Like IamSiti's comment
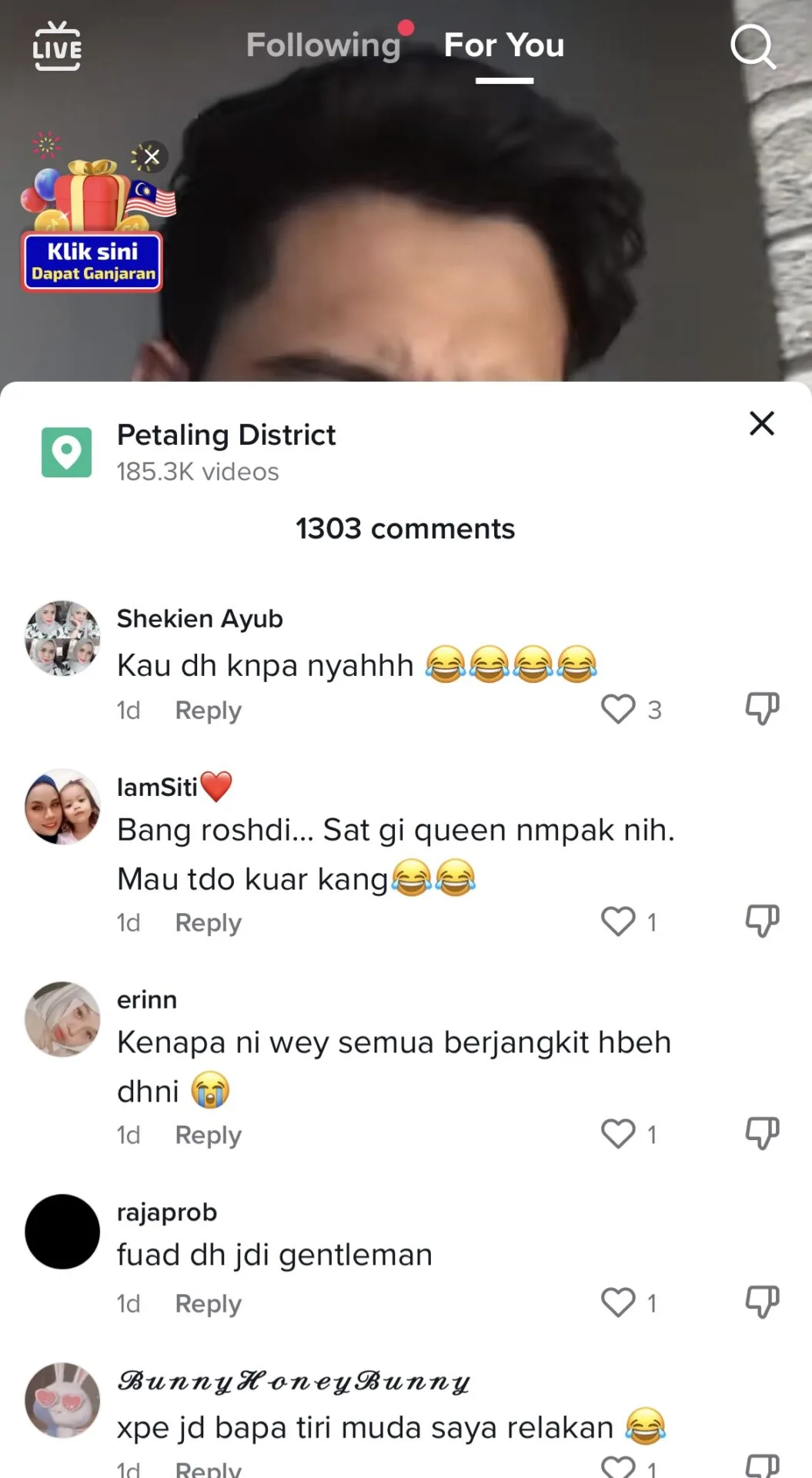812x1478 pixels. 618,921
